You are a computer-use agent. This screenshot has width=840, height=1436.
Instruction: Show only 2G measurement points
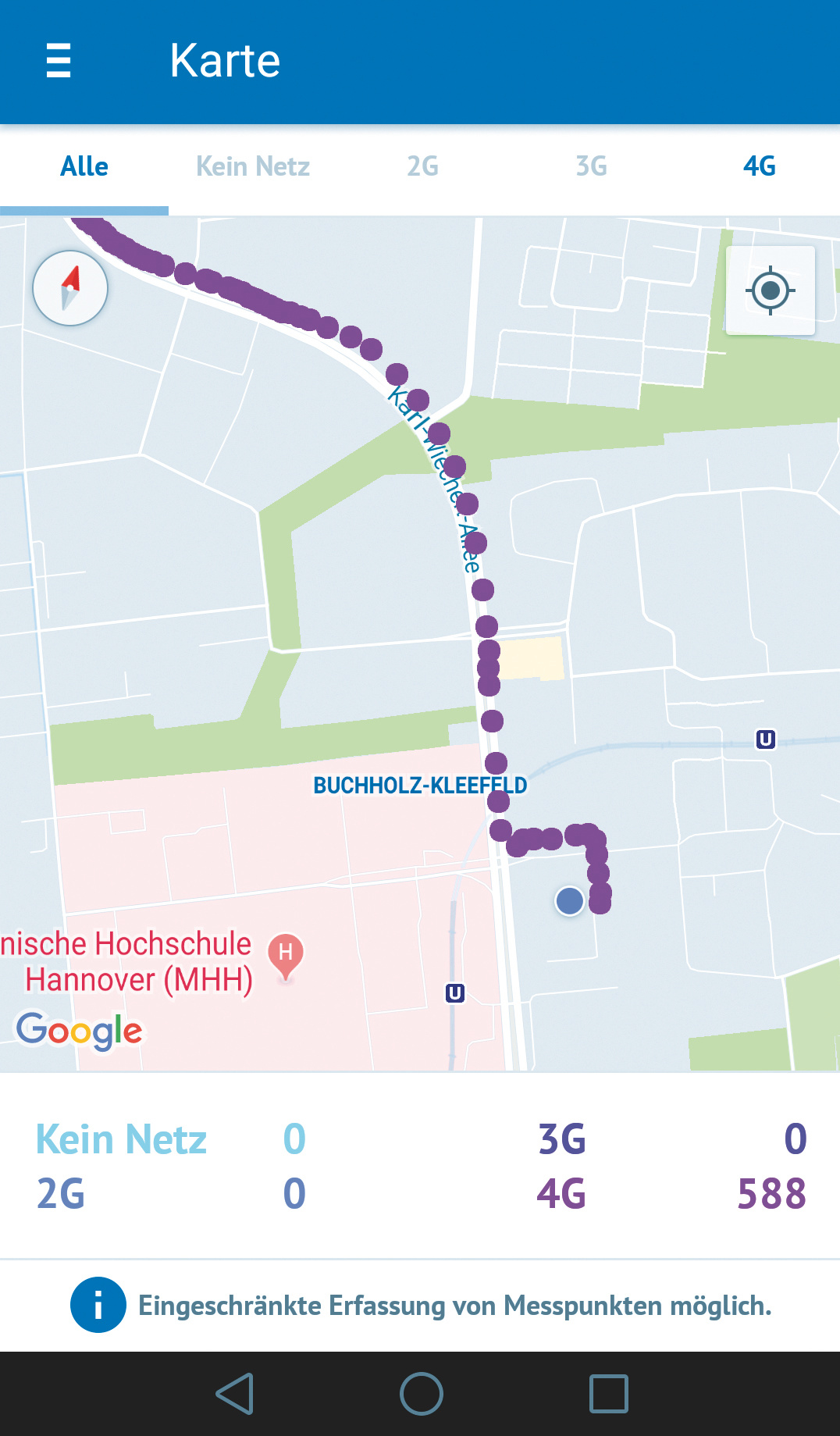pos(422,166)
